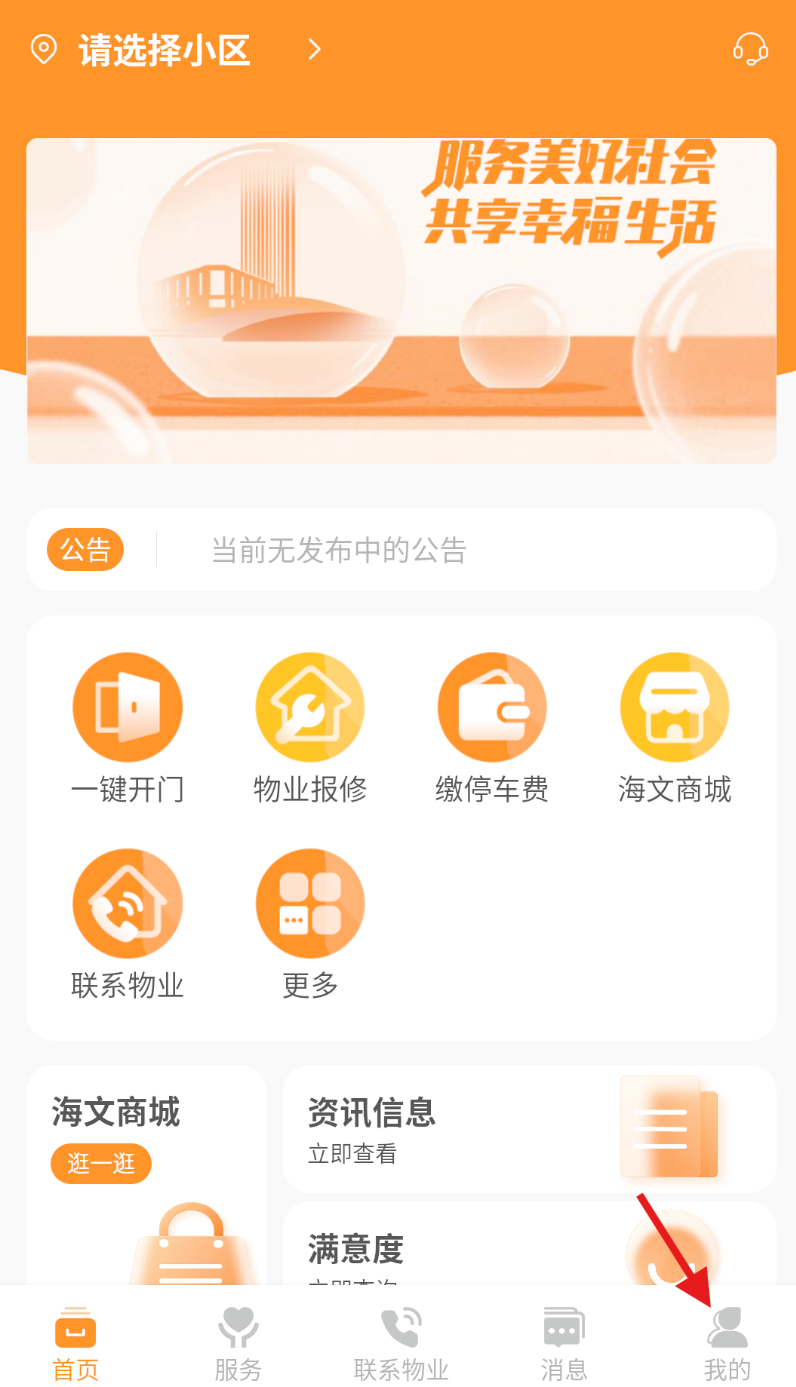Switch to the 我的 profile tab

click(x=727, y=1343)
